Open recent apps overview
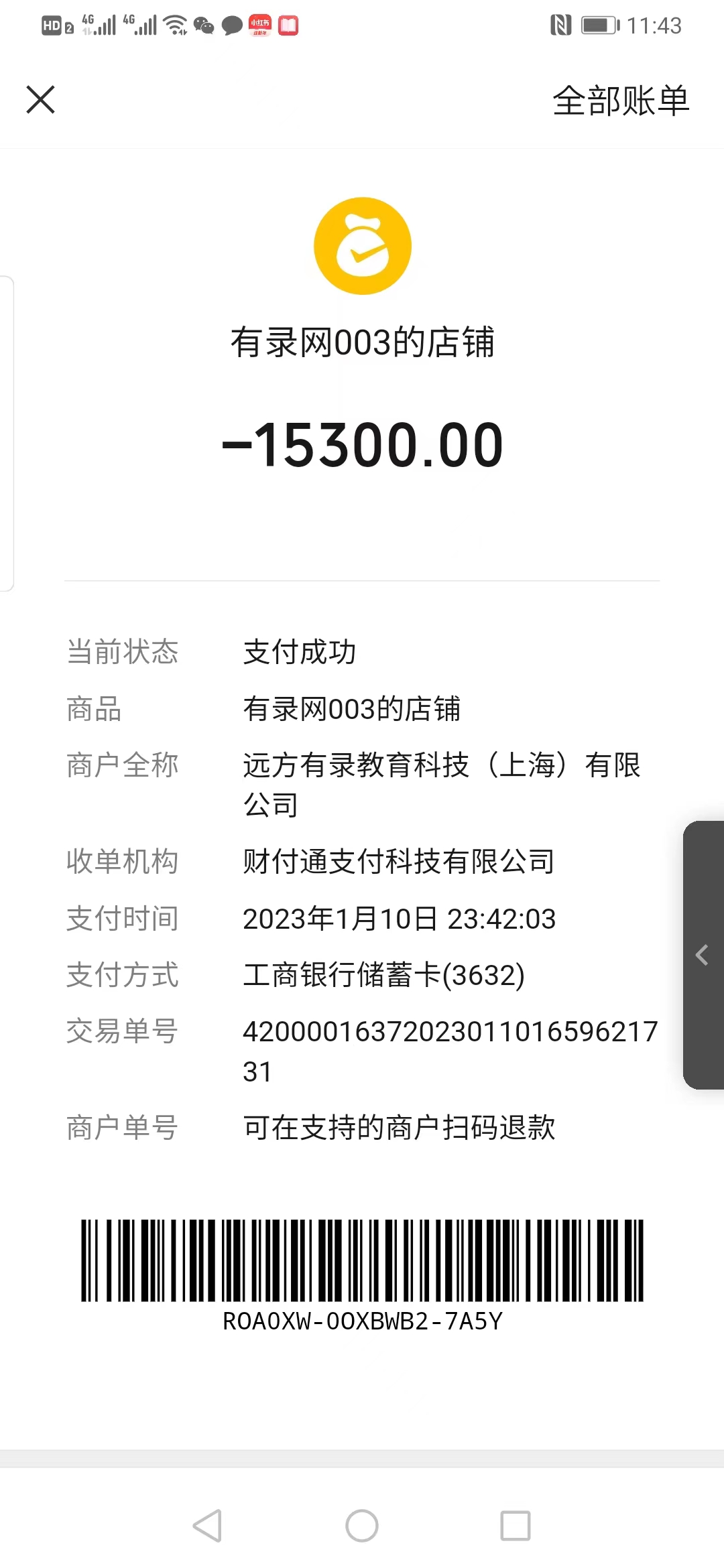Screen dimensions: 724x1568 tap(516, 1526)
